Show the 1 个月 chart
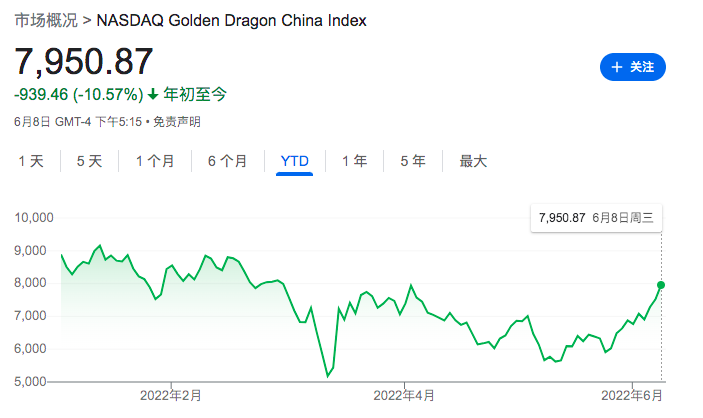 click(155, 161)
